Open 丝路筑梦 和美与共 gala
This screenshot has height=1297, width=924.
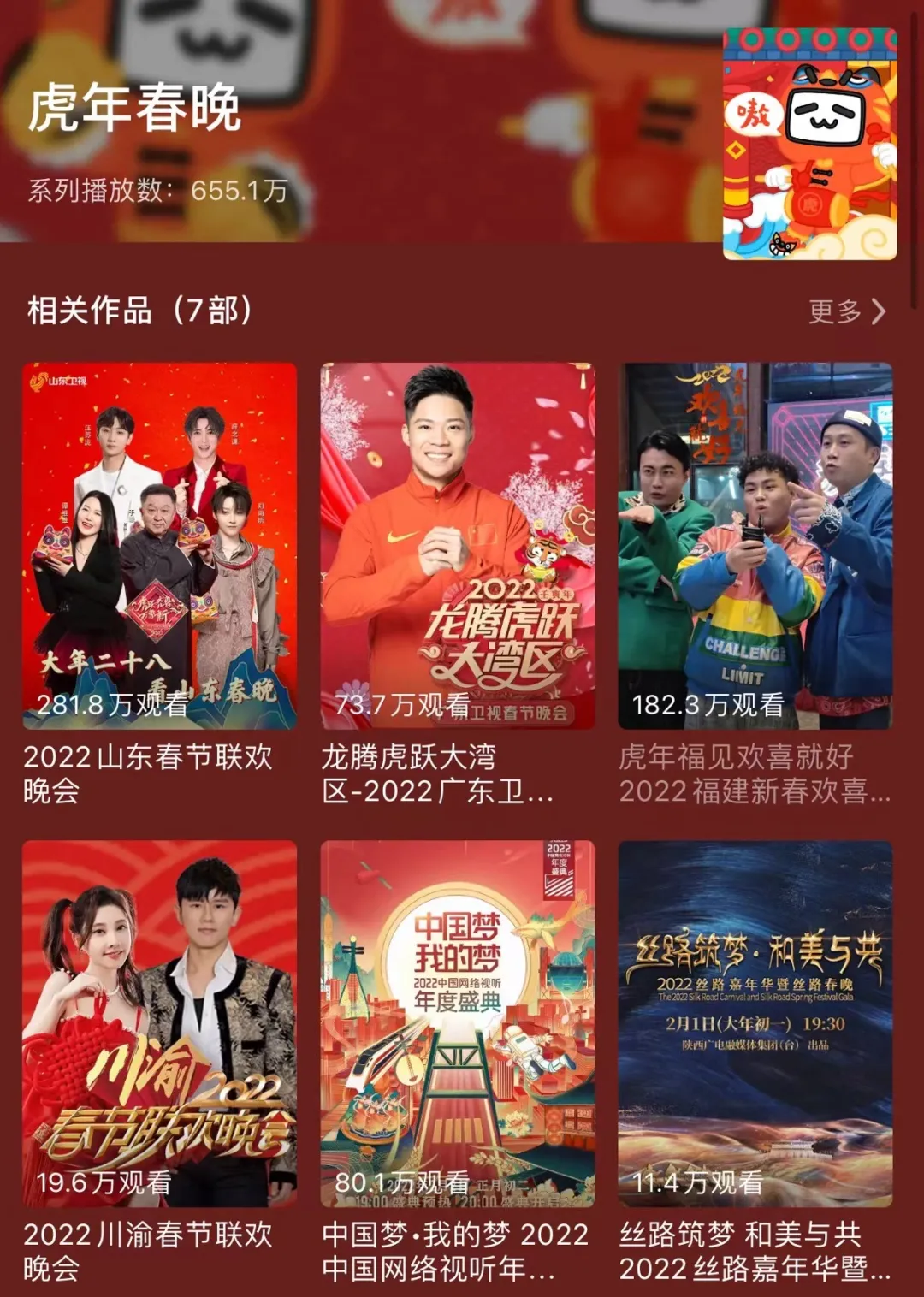(755, 1023)
